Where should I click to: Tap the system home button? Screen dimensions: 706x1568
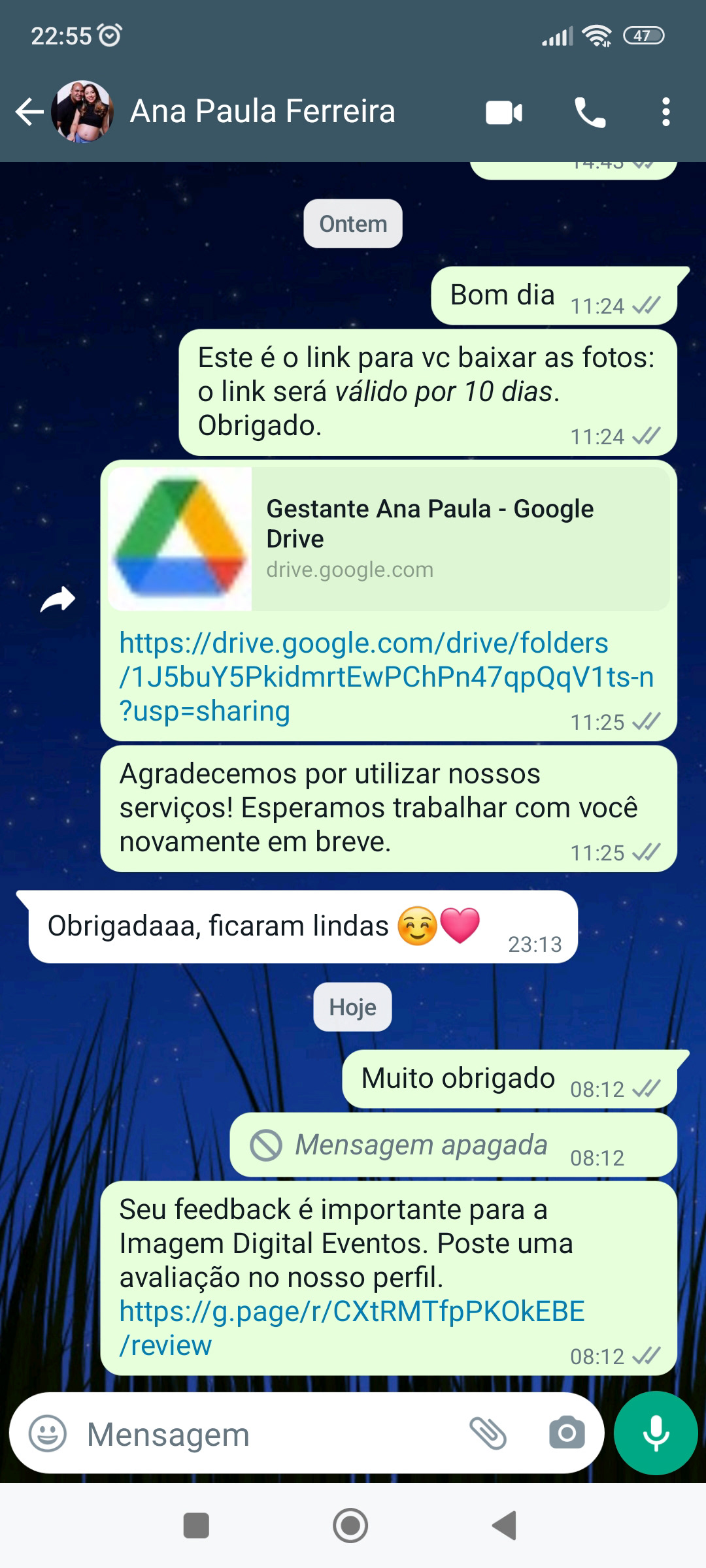pyautogui.click(x=350, y=1526)
